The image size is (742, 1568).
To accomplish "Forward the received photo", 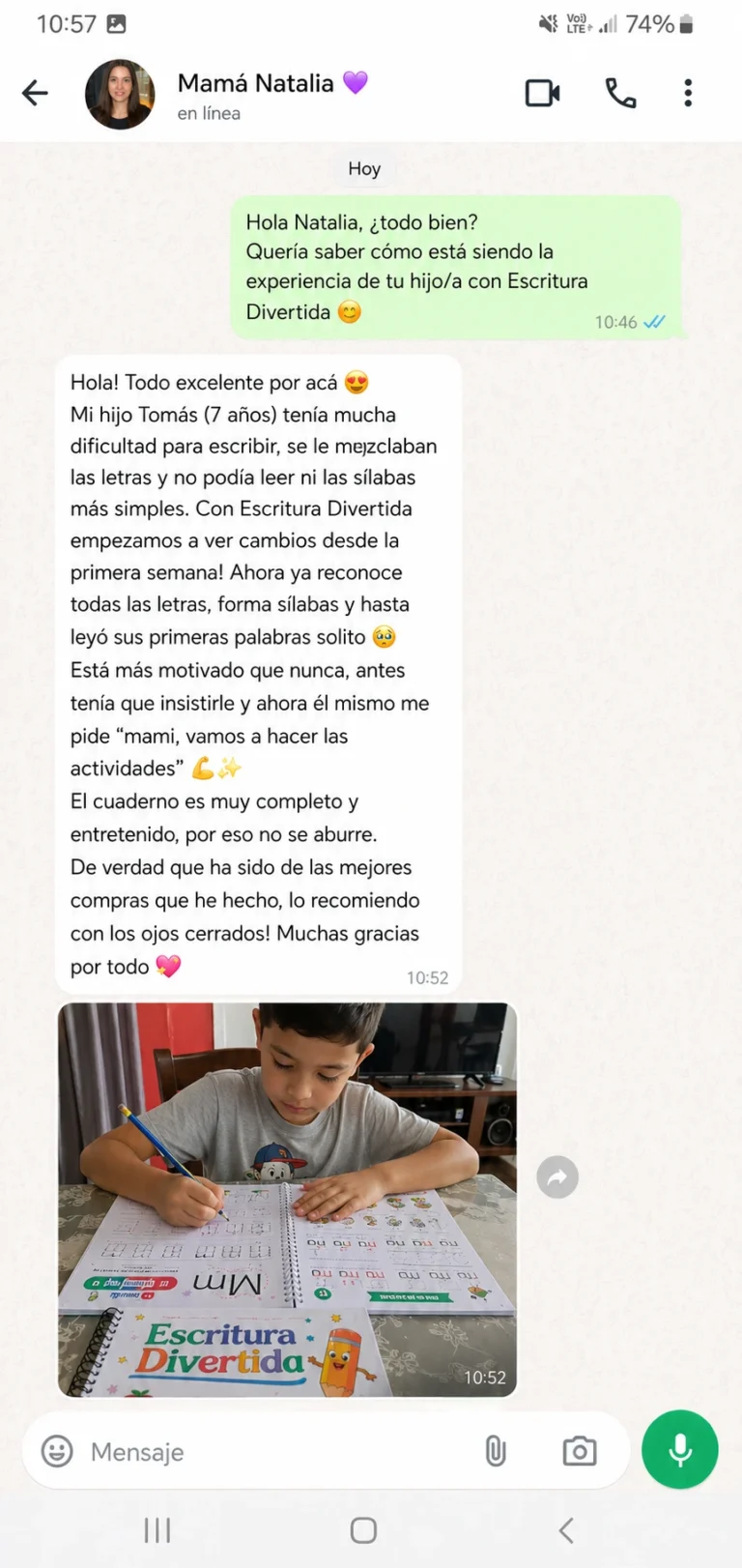I will point(557,1176).
